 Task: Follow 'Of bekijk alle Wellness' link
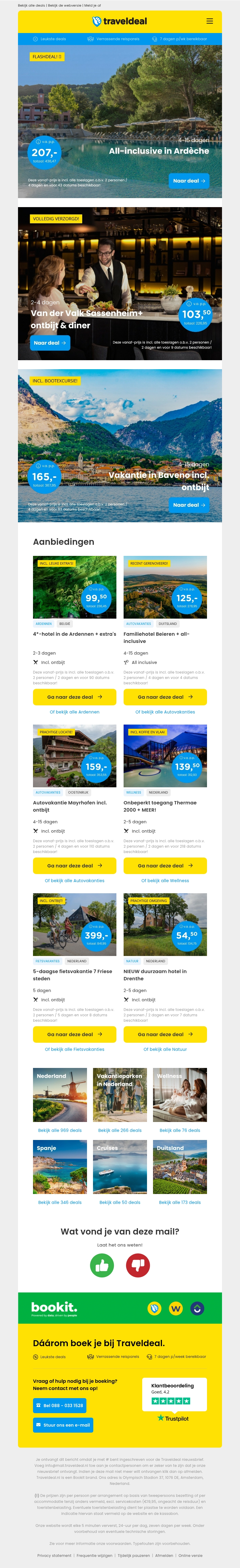coord(165,880)
